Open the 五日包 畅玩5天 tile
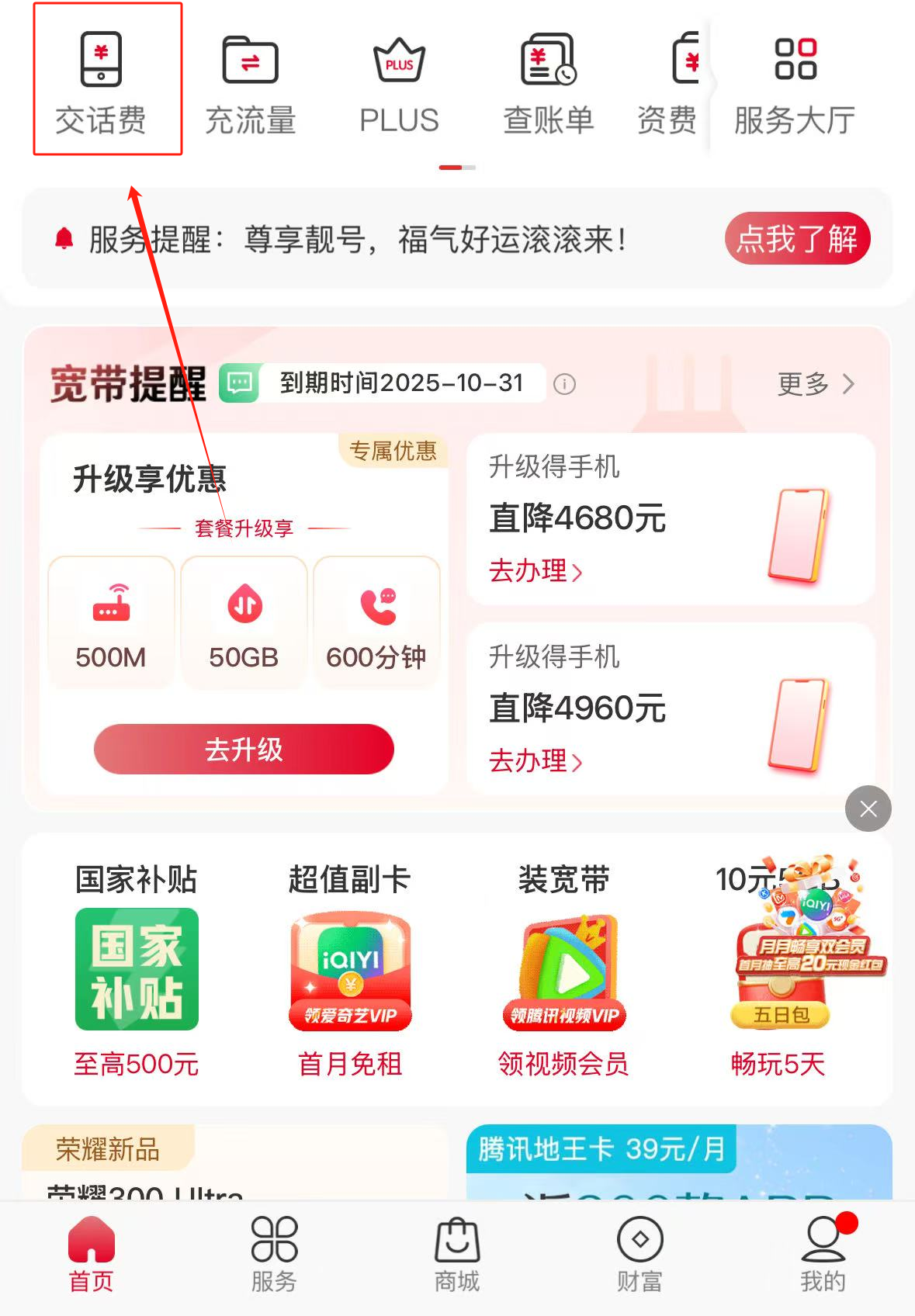 778,970
